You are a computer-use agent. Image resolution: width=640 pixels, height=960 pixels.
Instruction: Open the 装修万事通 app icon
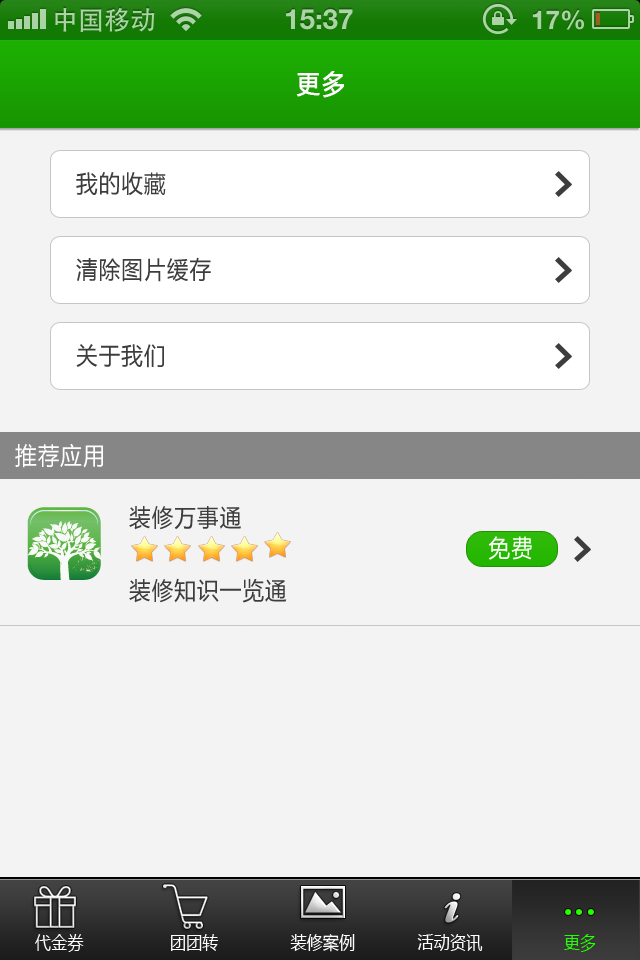coord(64,544)
